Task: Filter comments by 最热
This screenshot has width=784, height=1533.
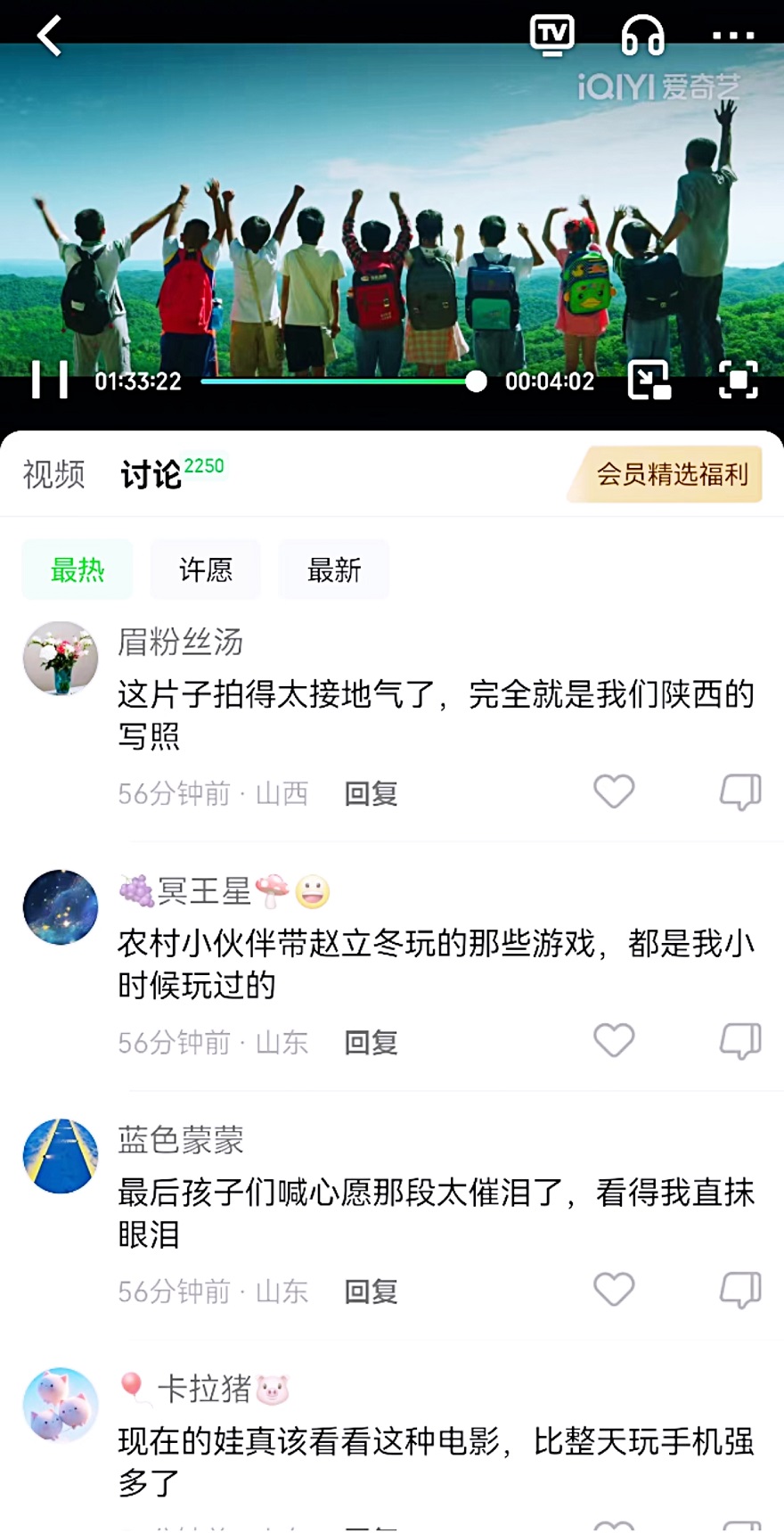Action: [x=78, y=570]
